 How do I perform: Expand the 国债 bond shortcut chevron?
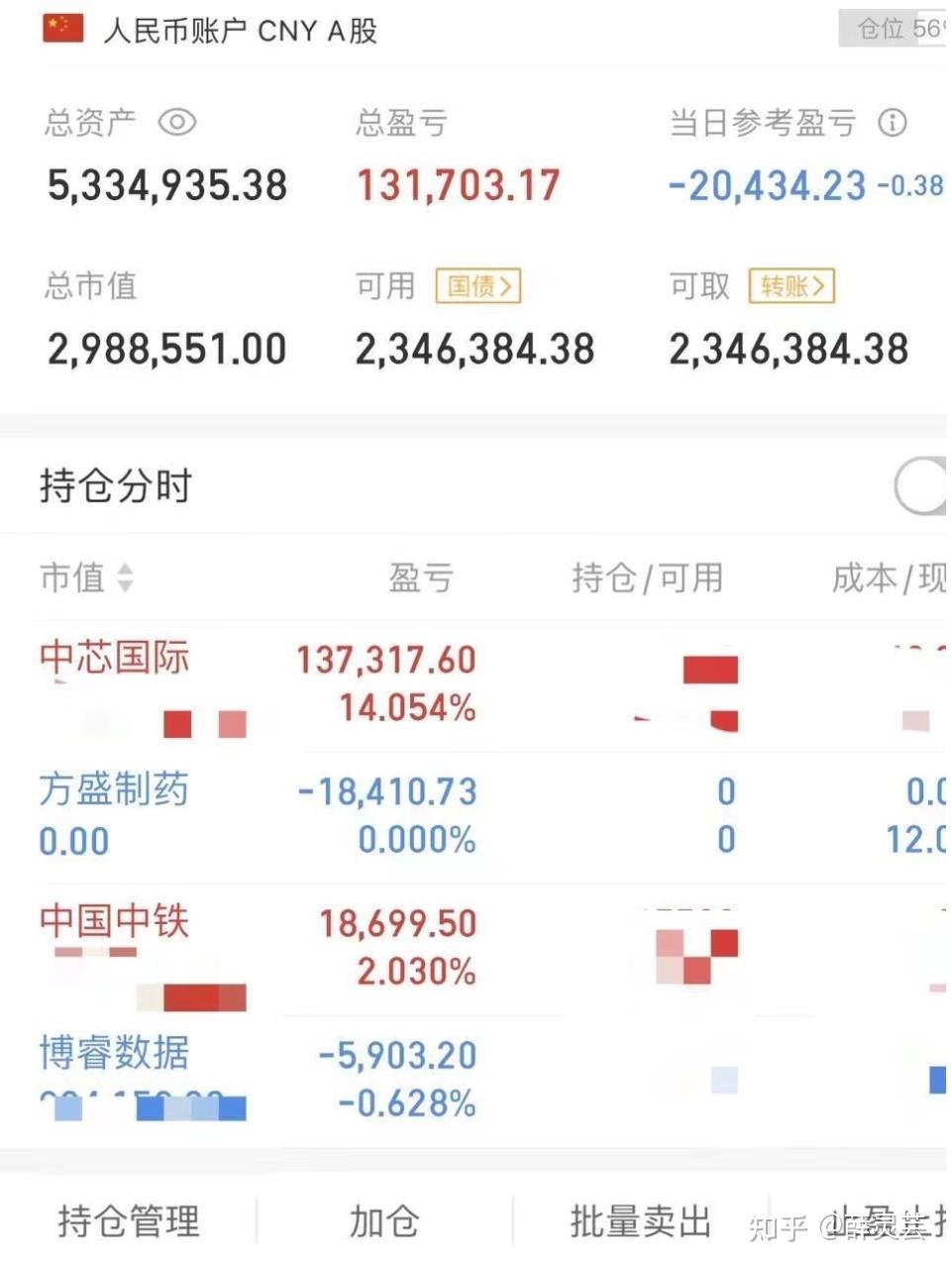pos(478,286)
